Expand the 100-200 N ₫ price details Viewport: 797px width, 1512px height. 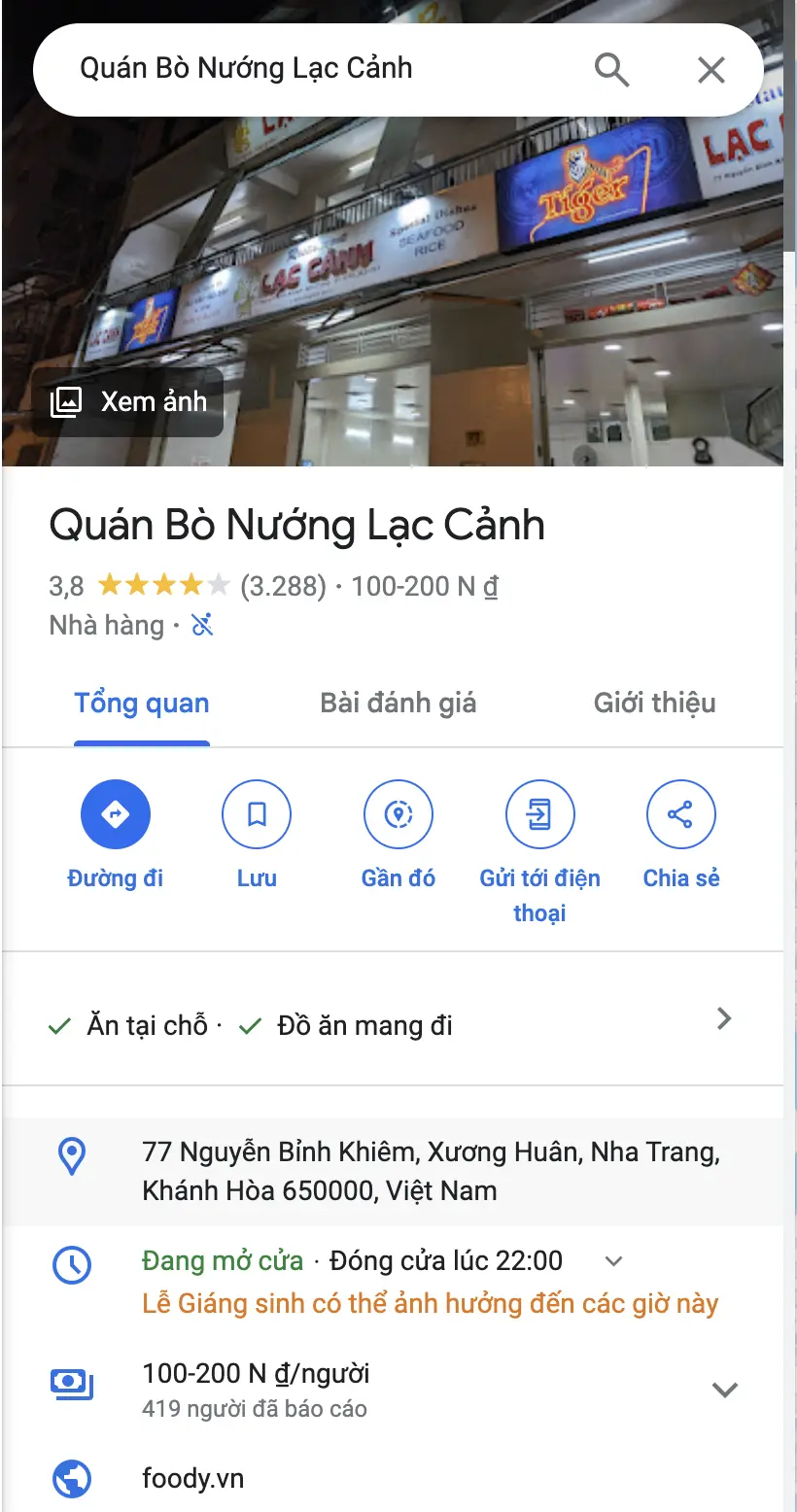tap(724, 1390)
